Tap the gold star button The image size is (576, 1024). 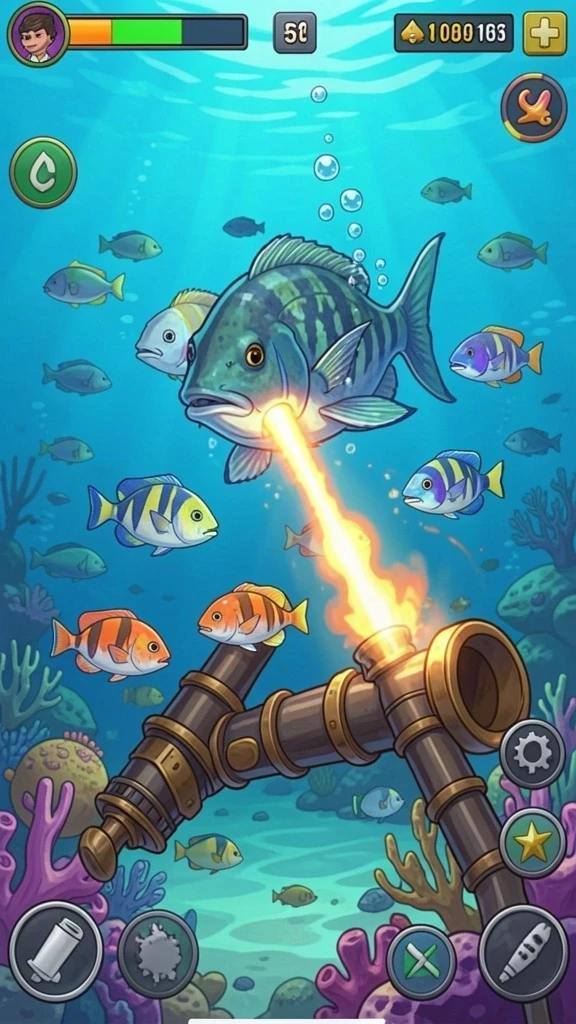pyautogui.click(x=532, y=843)
